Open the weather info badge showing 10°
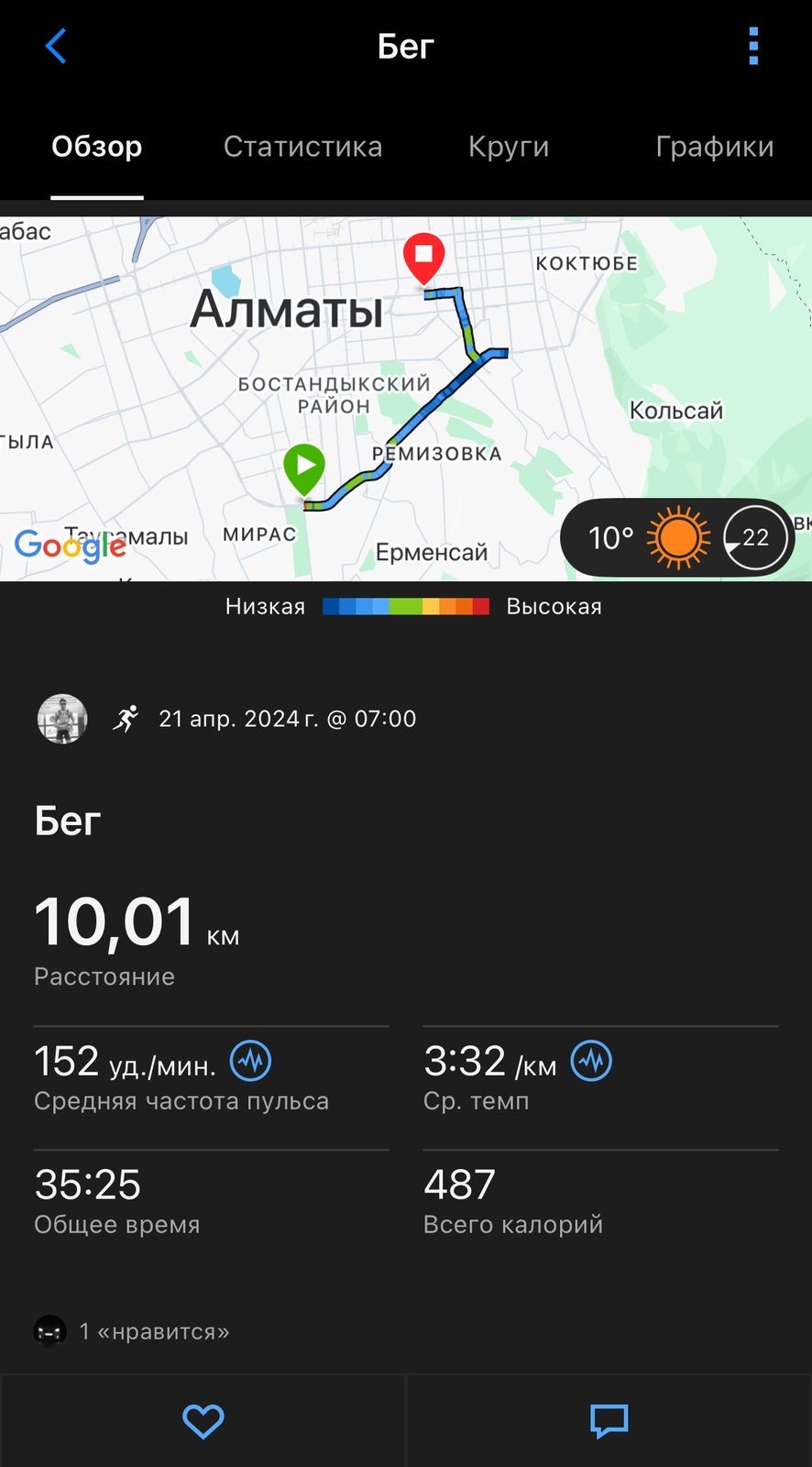812x1467 pixels. [676, 538]
